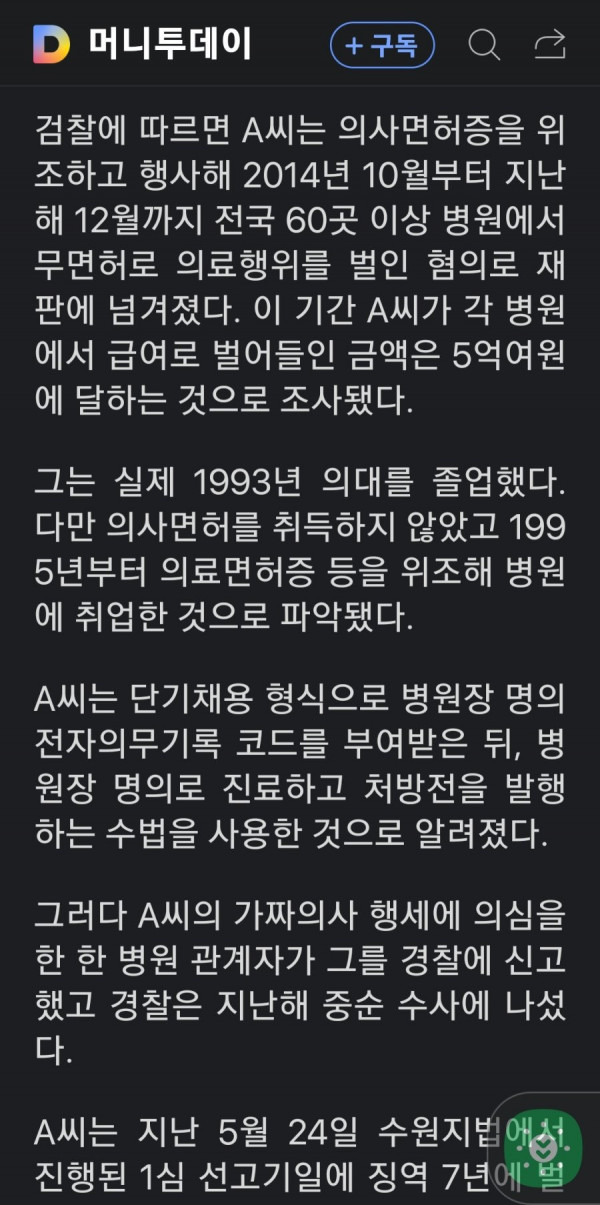Open the Daum home logo
The width and height of the screenshot is (600, 1205).
coord(51,45)
